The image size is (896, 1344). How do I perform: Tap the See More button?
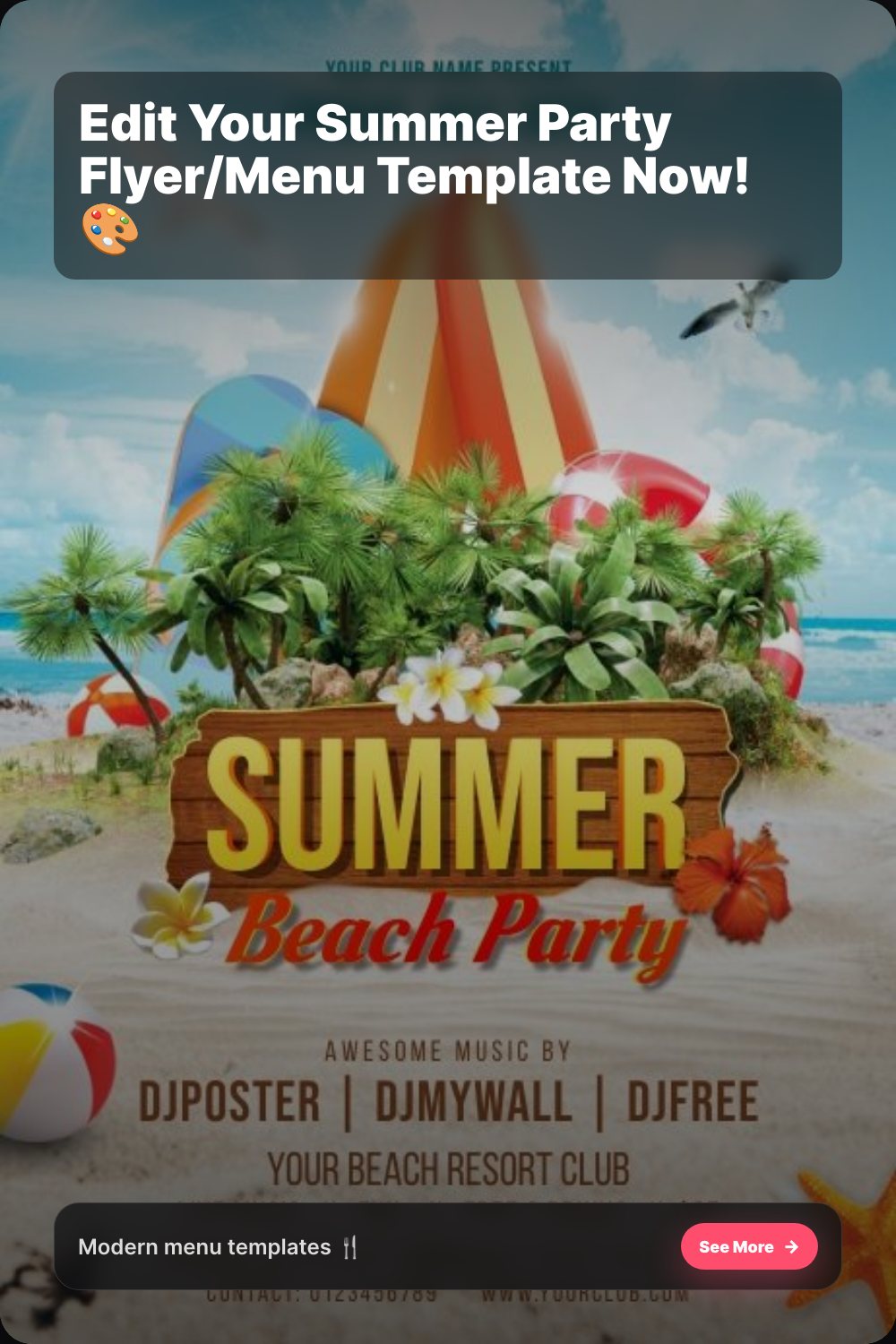pyautogui.click(x=749, y=1246)
